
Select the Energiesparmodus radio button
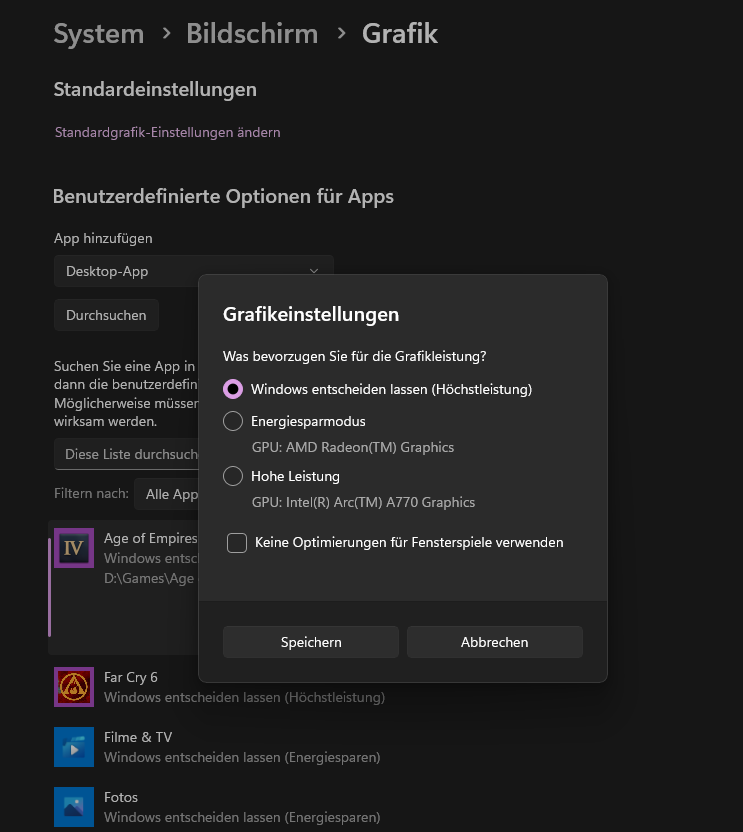point(233,421)
